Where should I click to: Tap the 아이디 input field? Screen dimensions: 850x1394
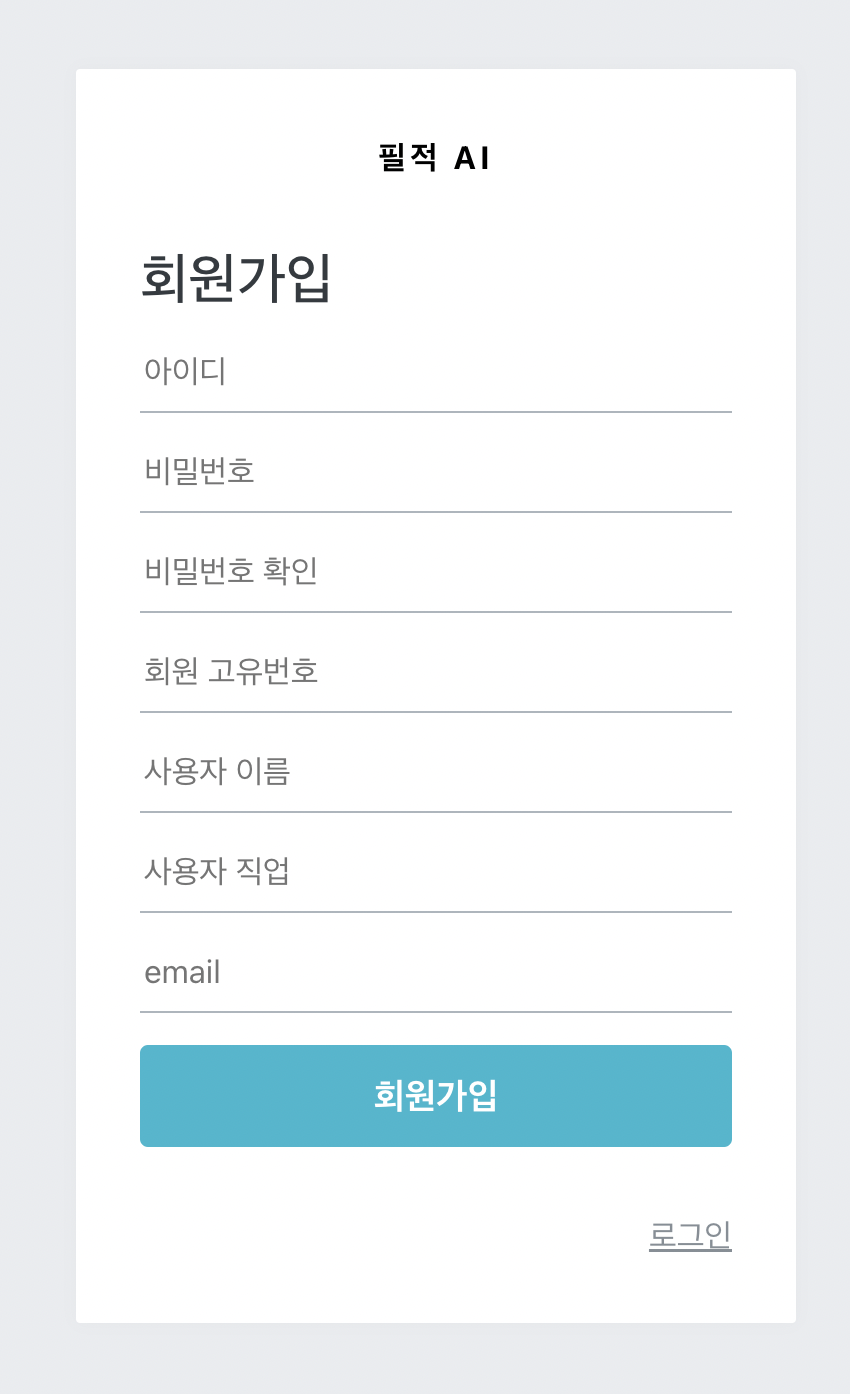(x=435, y=372)
